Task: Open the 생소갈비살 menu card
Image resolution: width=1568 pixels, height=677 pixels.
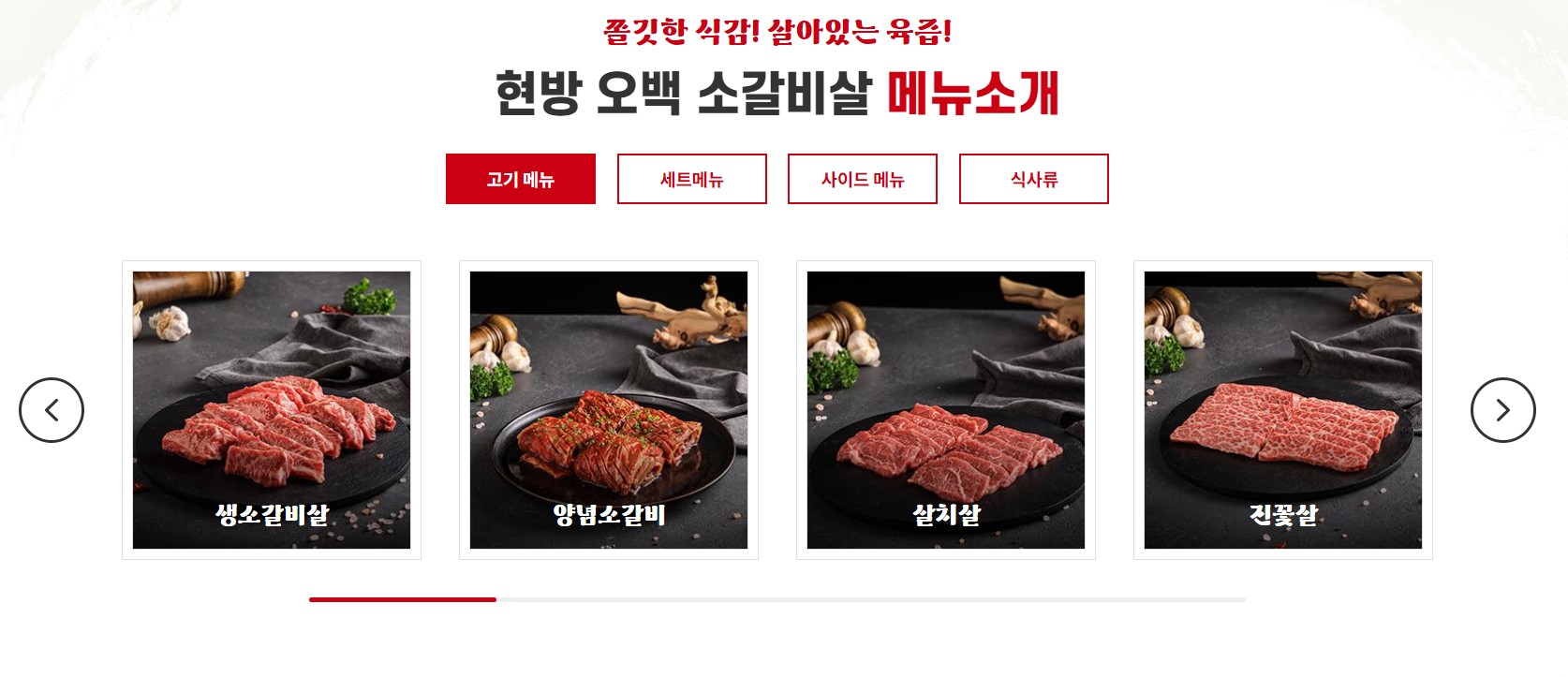Action: tap(272, 410)
